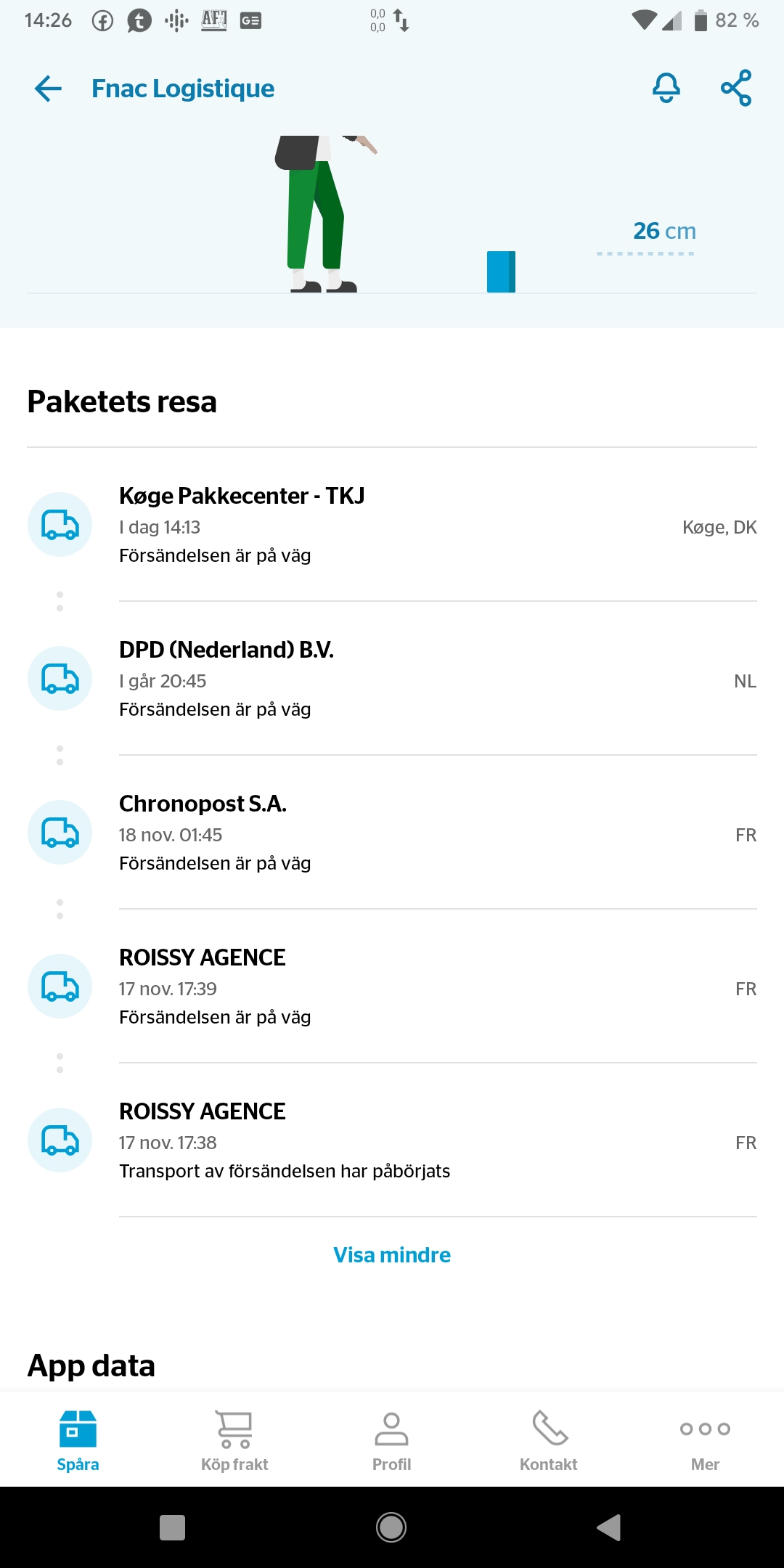Screen dimensions: 784x1568
Task: Go to the Kontakt tab
Action: (549, 1440)
